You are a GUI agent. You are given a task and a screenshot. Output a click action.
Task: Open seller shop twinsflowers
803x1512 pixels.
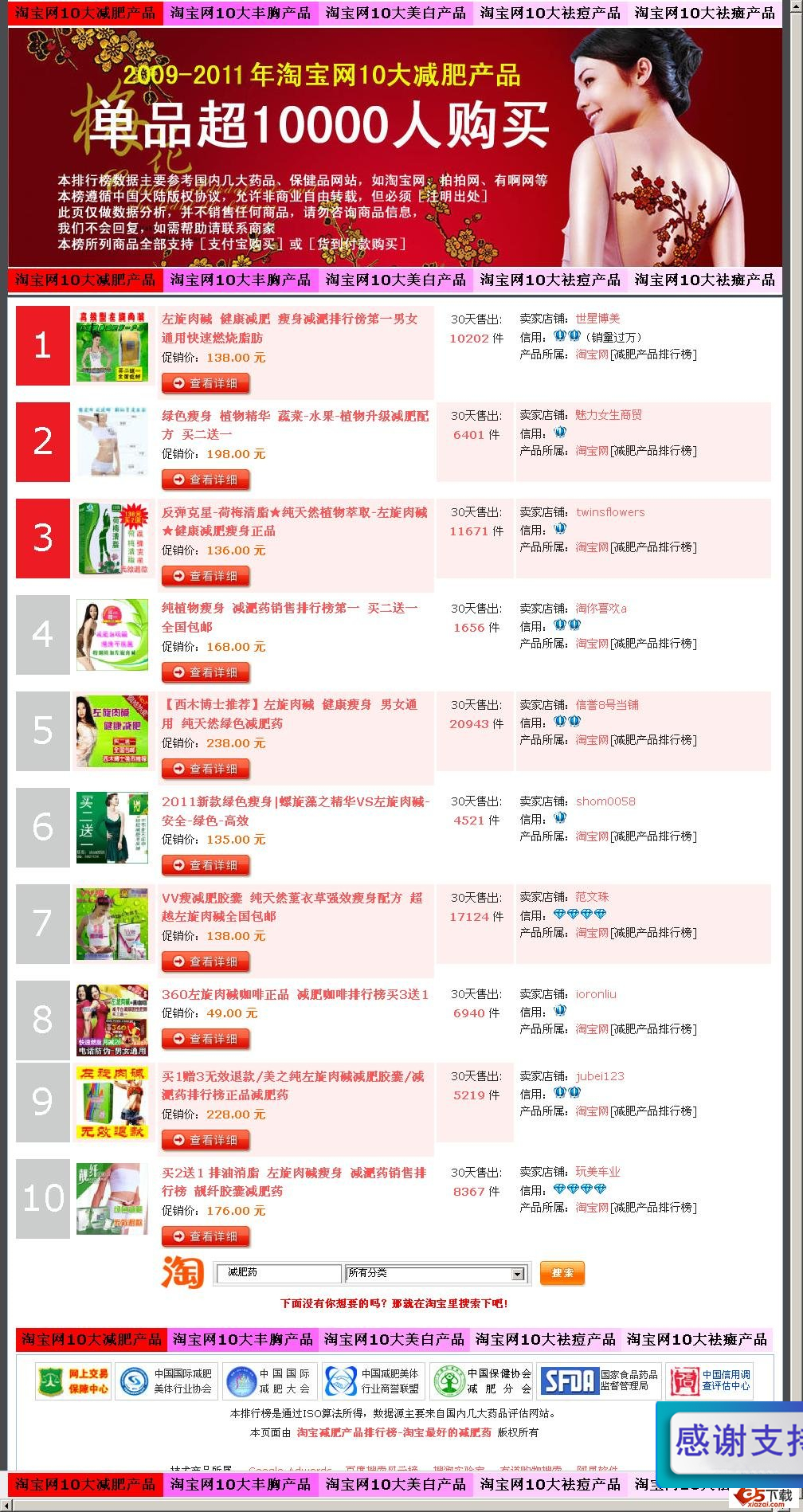pyautogui.click(x=610, y=512)
